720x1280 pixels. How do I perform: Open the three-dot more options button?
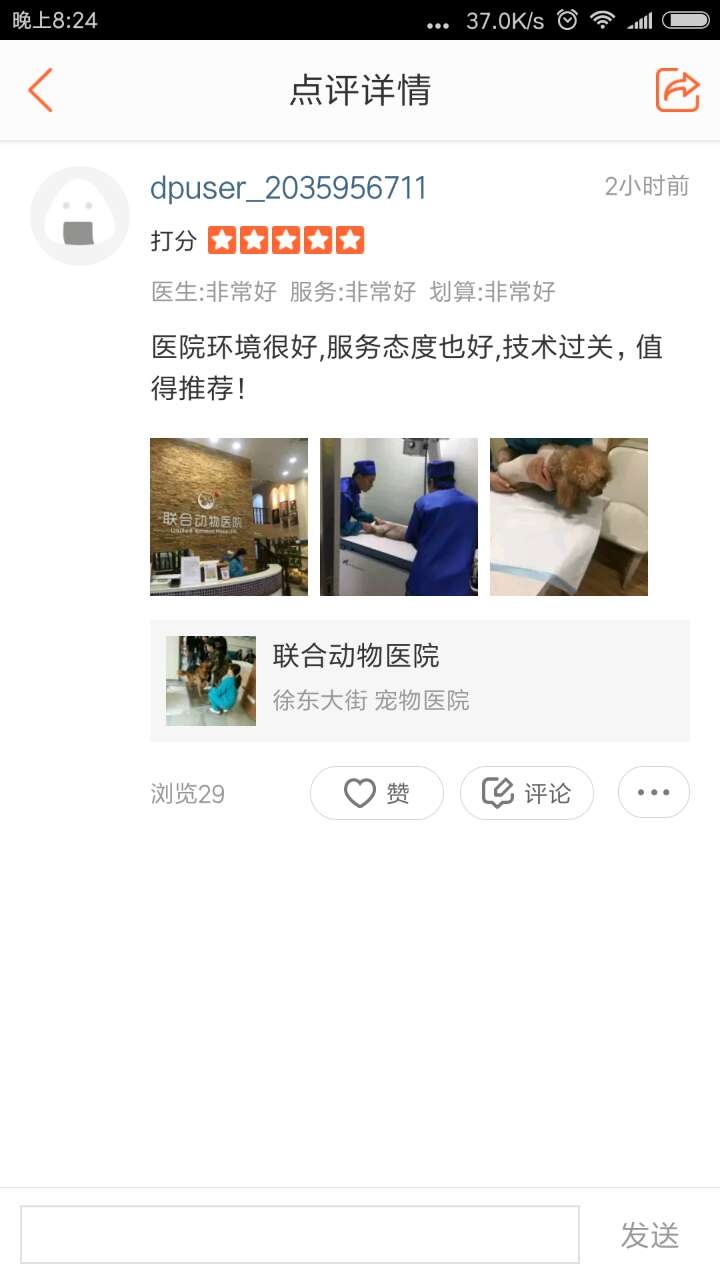pyautogui.click(x=654, y=793)
